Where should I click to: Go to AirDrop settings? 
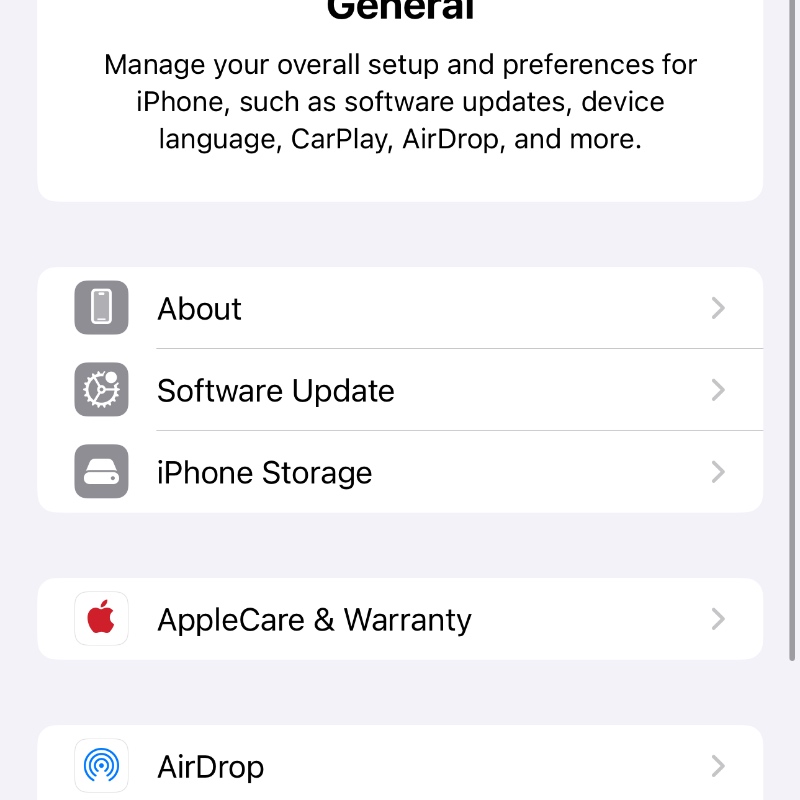tap(400, 766)
